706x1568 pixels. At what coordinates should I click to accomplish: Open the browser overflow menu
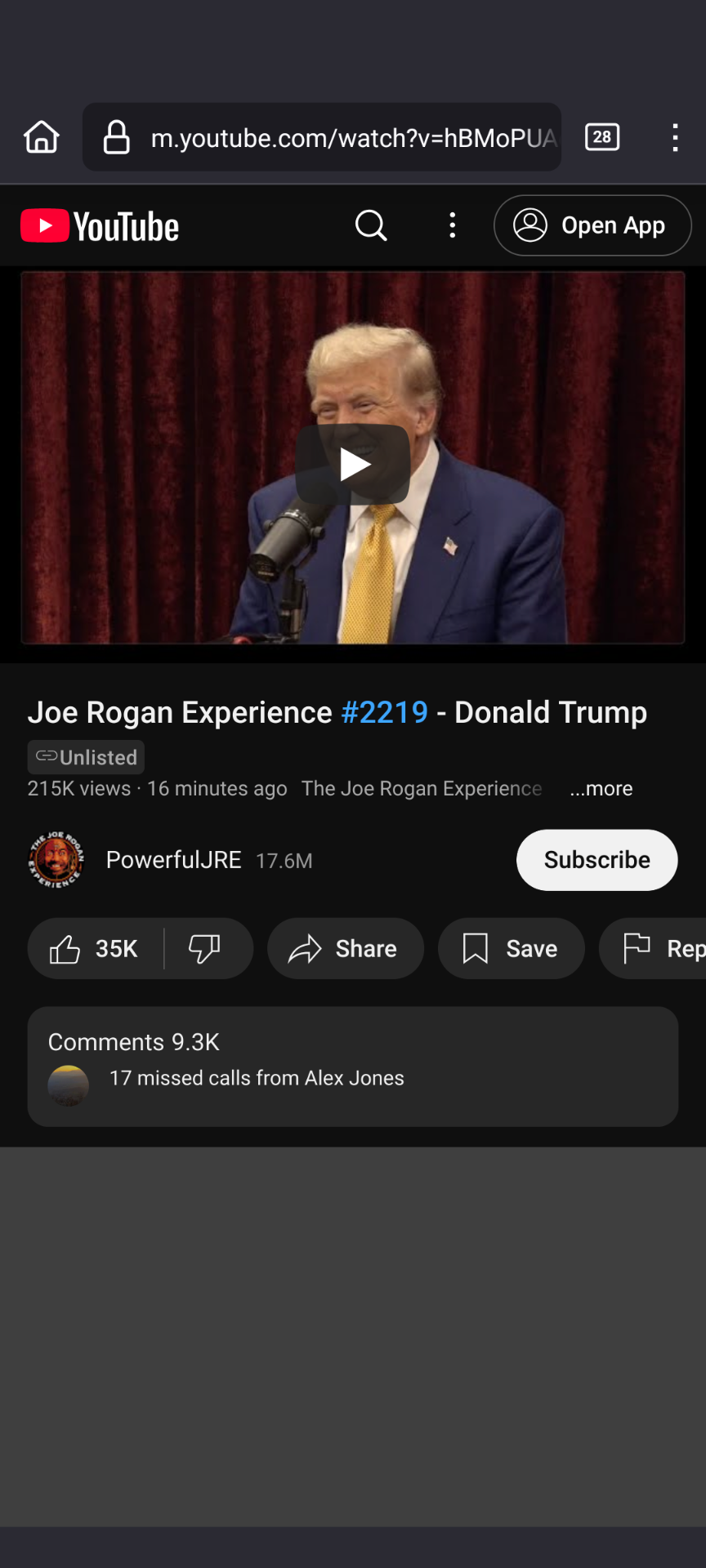pyautogui.click(x=675, y=137)
